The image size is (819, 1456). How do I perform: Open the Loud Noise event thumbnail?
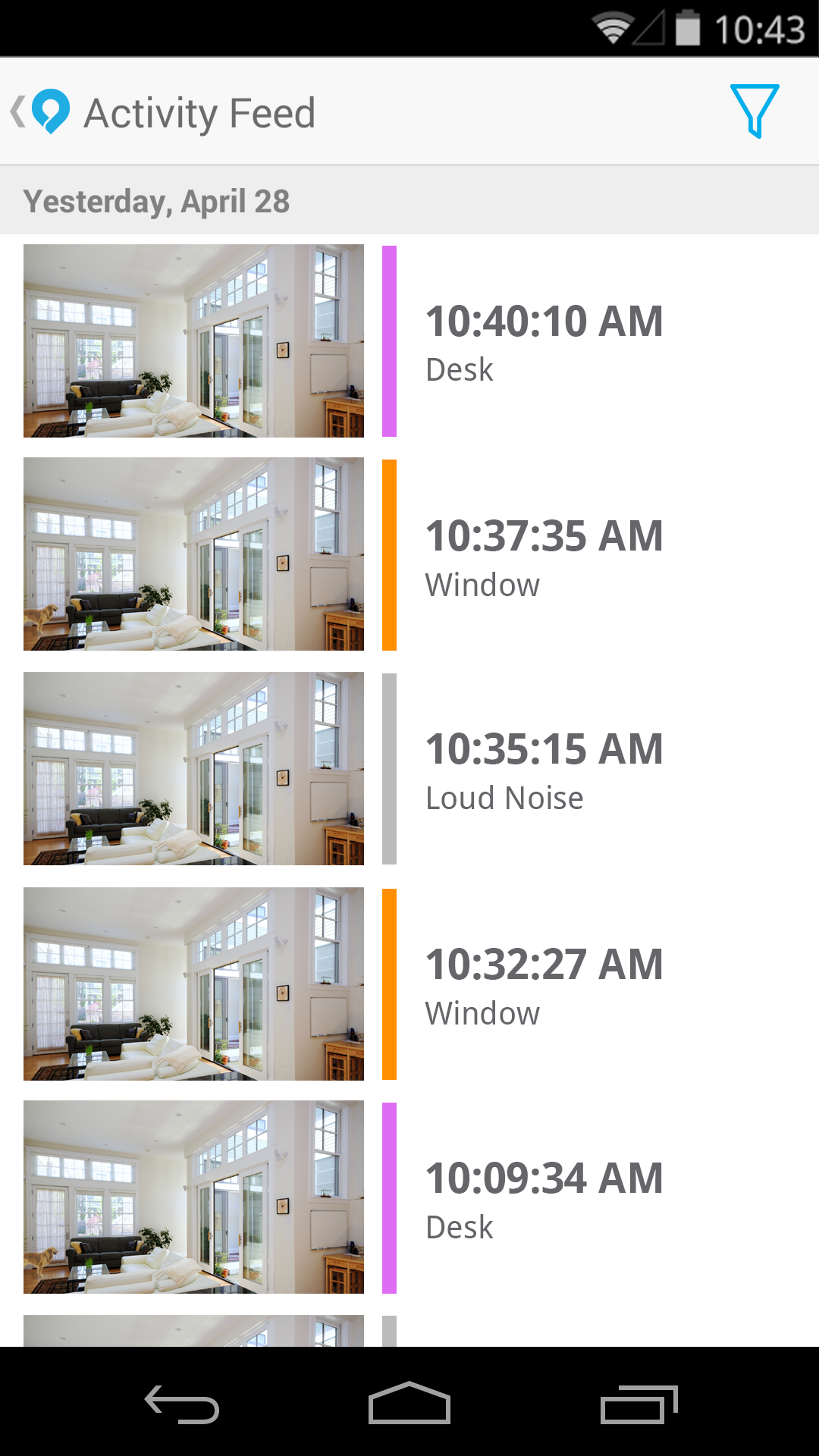click(x=193, y=768)
